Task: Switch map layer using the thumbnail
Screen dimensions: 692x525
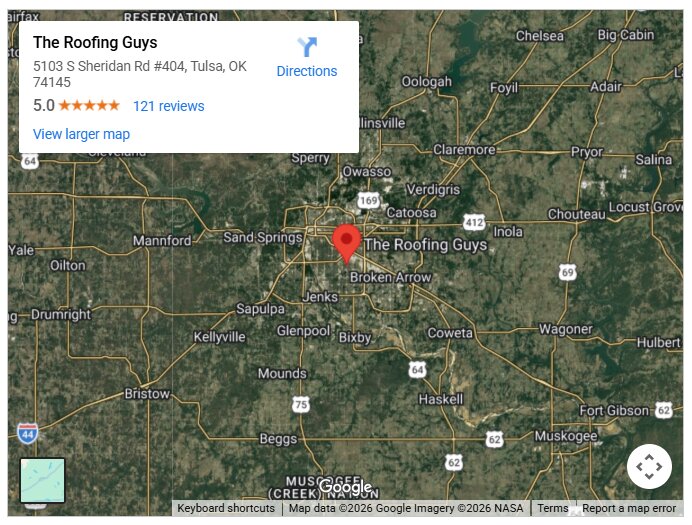Action: pyautogui.click(x=43, y=480)
